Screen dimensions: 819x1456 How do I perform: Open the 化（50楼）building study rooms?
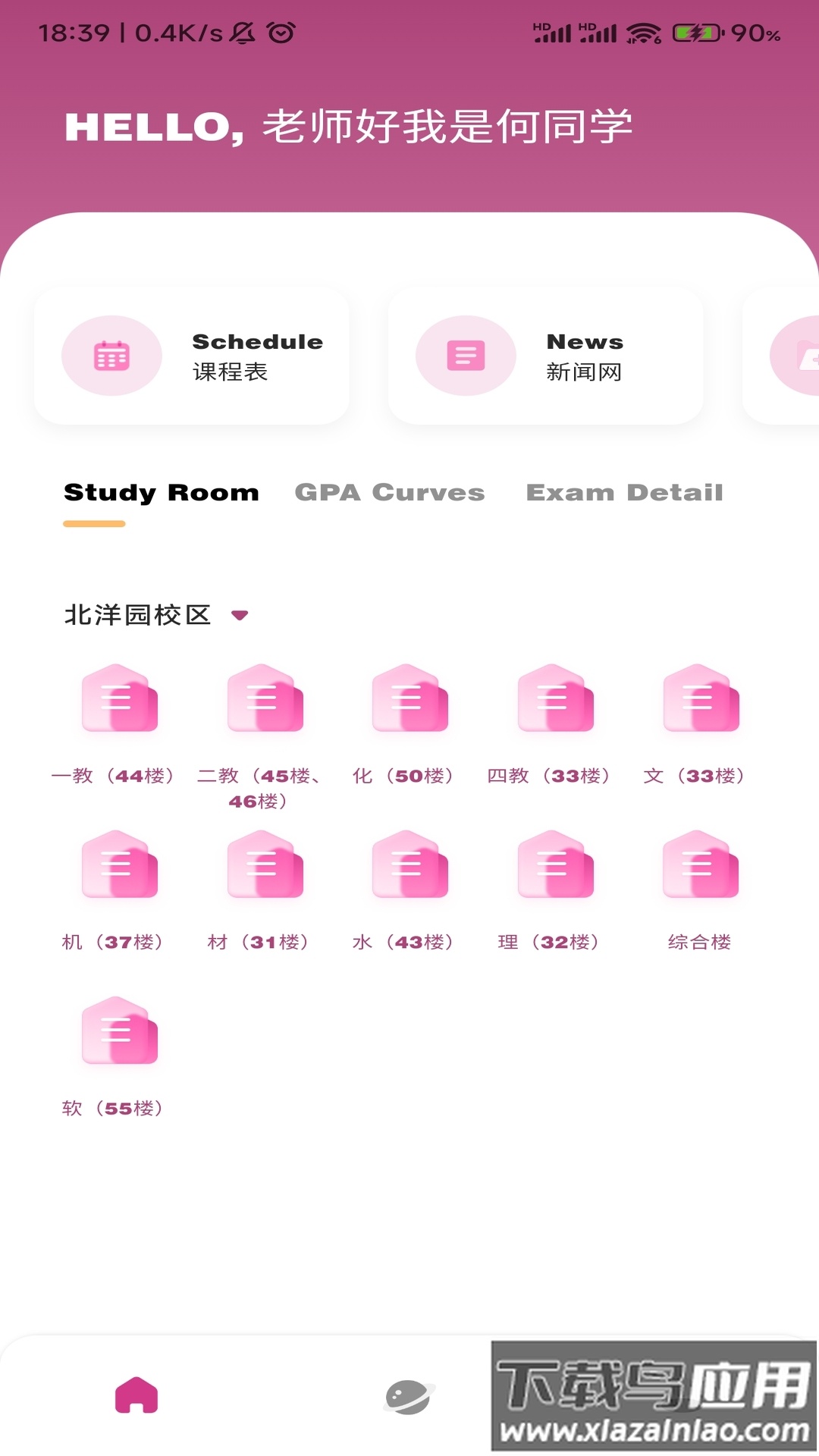(409, 699)
